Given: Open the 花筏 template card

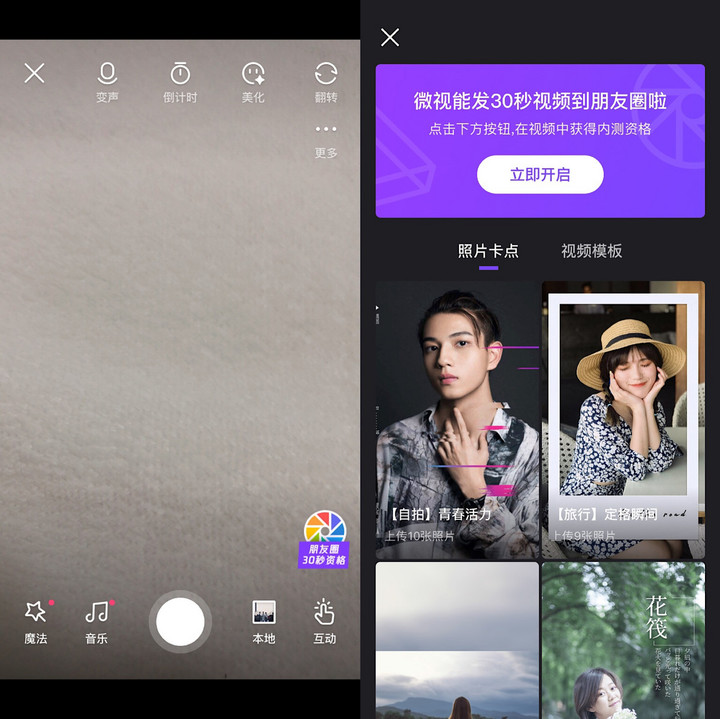Looking at the screenshot, I should (x=623, y=640).
